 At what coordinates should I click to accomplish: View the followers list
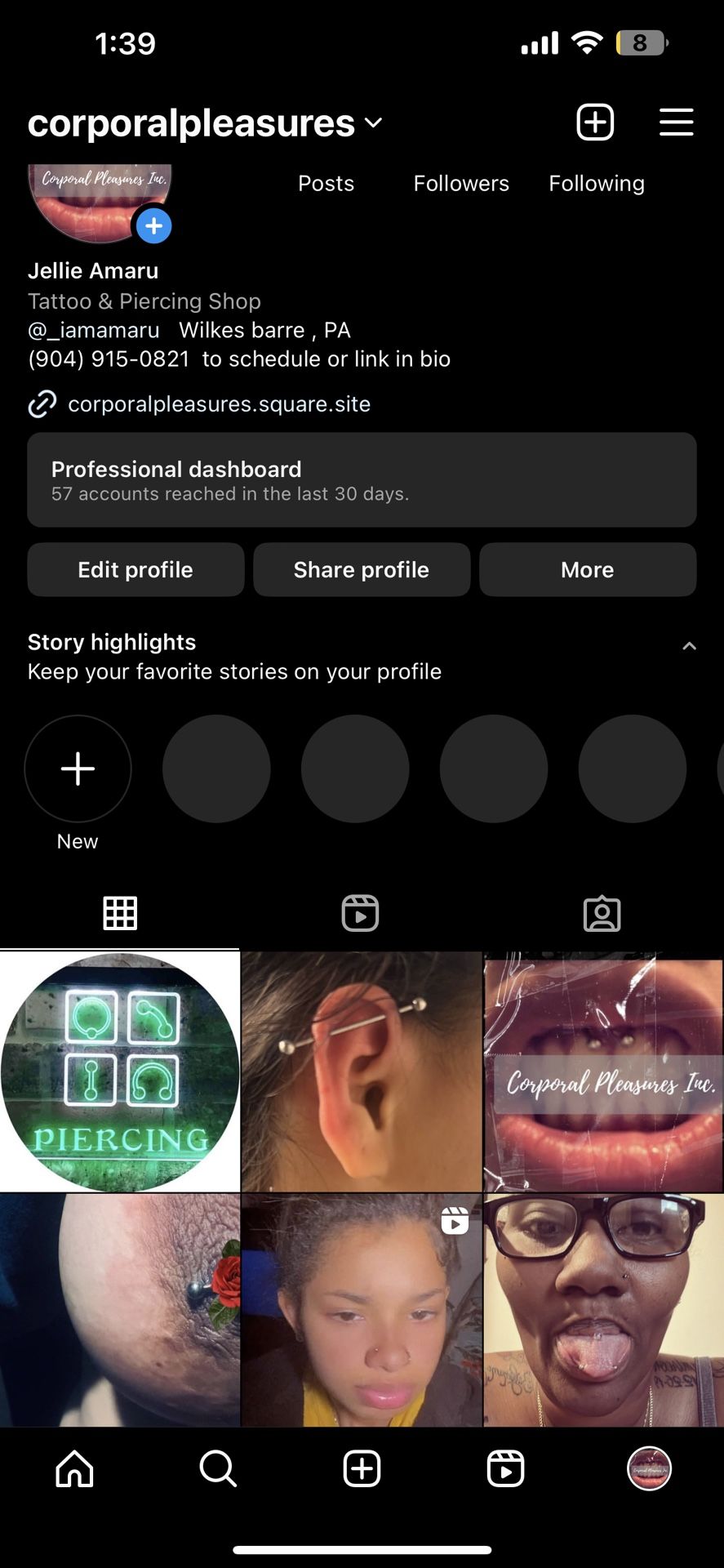[461, 184]
